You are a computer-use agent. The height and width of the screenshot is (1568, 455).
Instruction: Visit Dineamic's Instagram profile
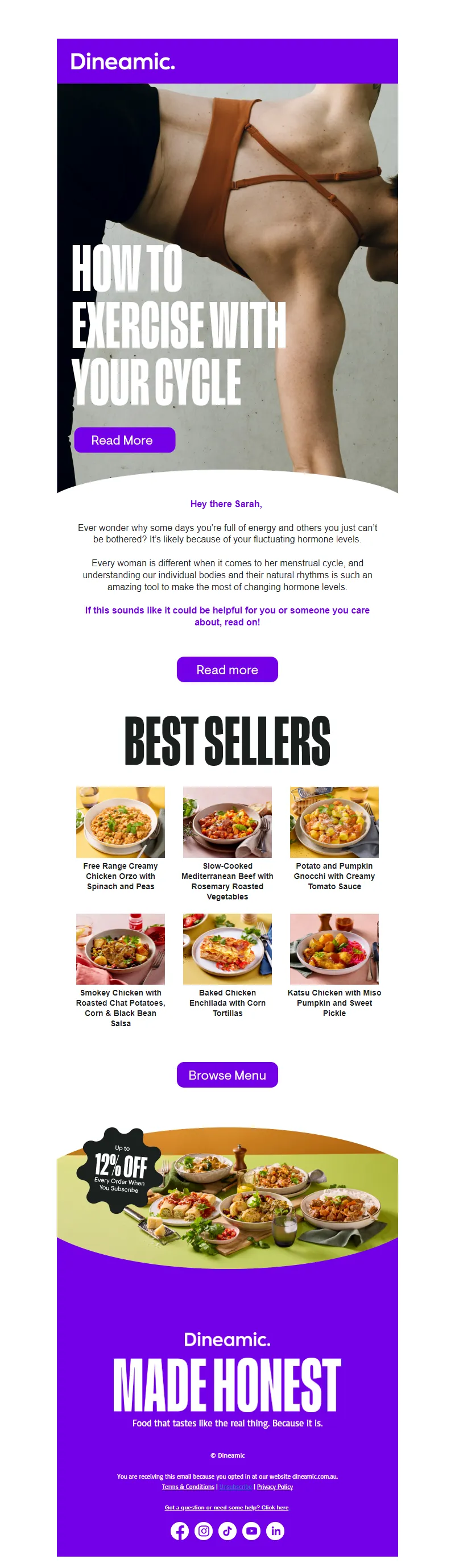click(204, 1530)
